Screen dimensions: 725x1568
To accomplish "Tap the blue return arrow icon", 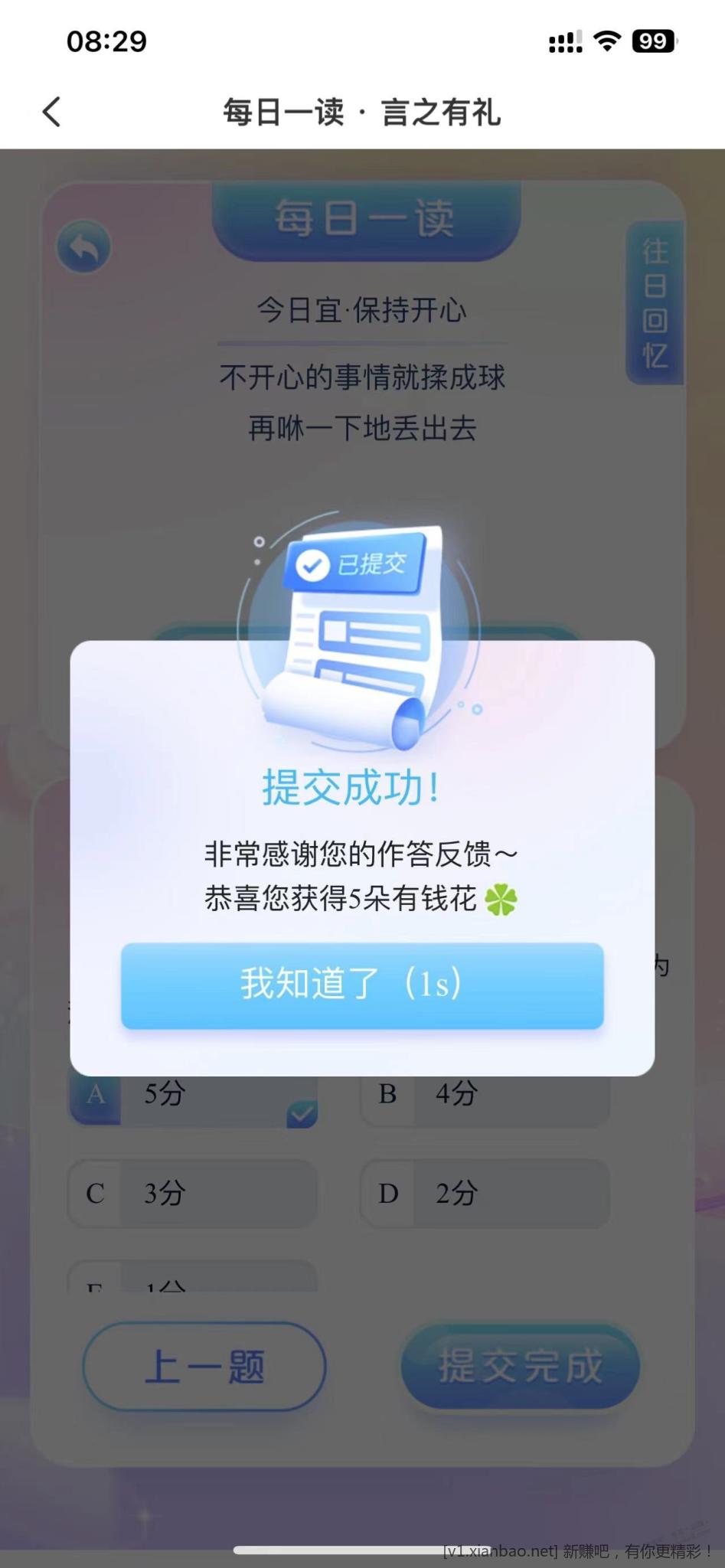I will 84,247.
